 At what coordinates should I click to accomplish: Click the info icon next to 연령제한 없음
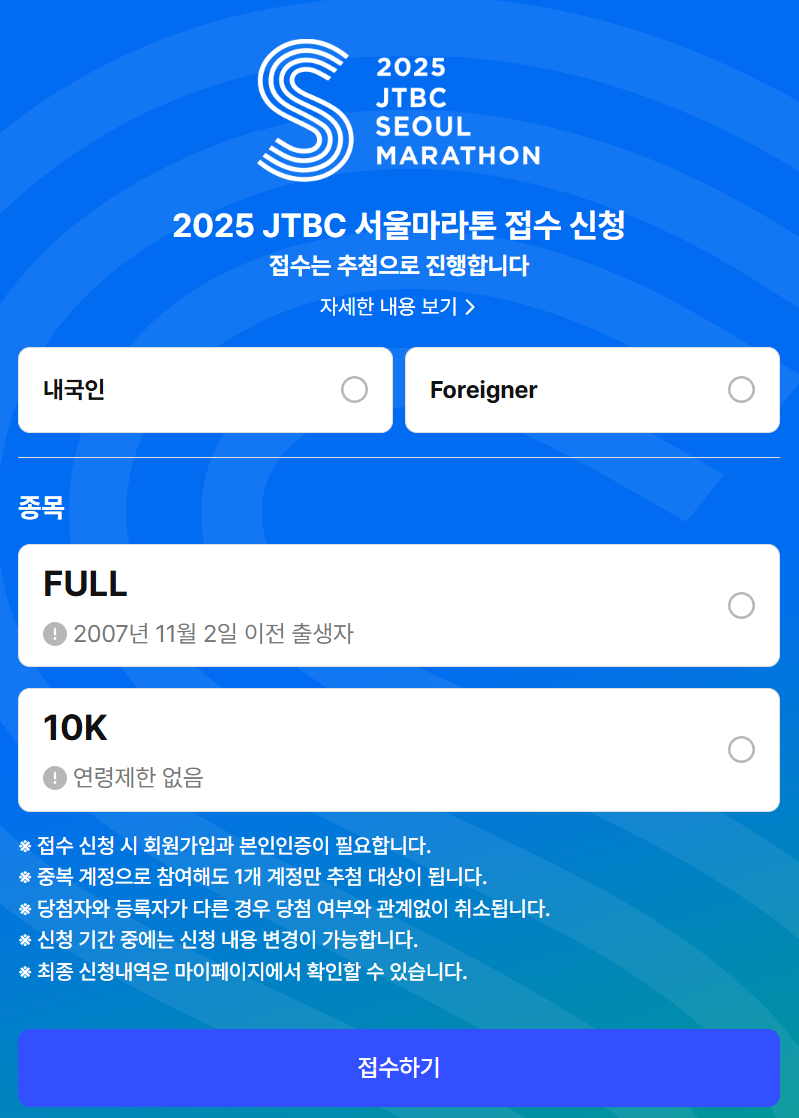point(55,777)
